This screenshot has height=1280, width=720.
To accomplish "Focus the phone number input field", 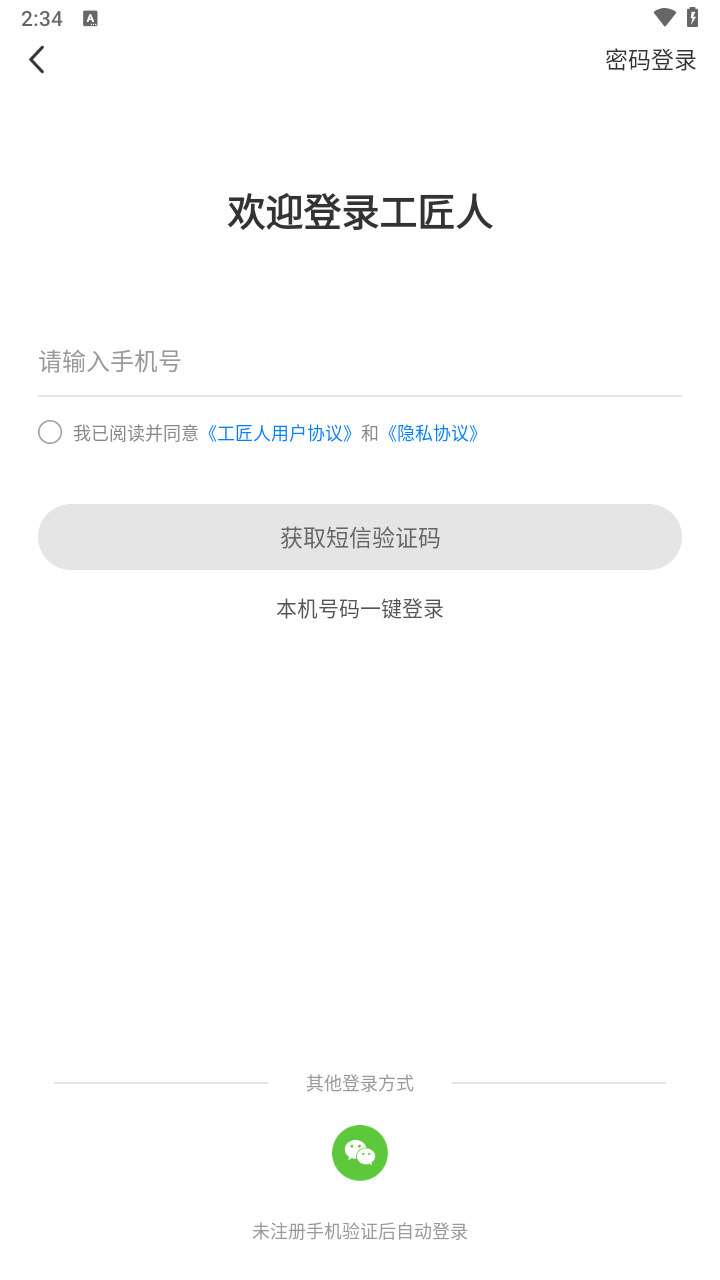I will pyautogui.click(x=360, y=361).
